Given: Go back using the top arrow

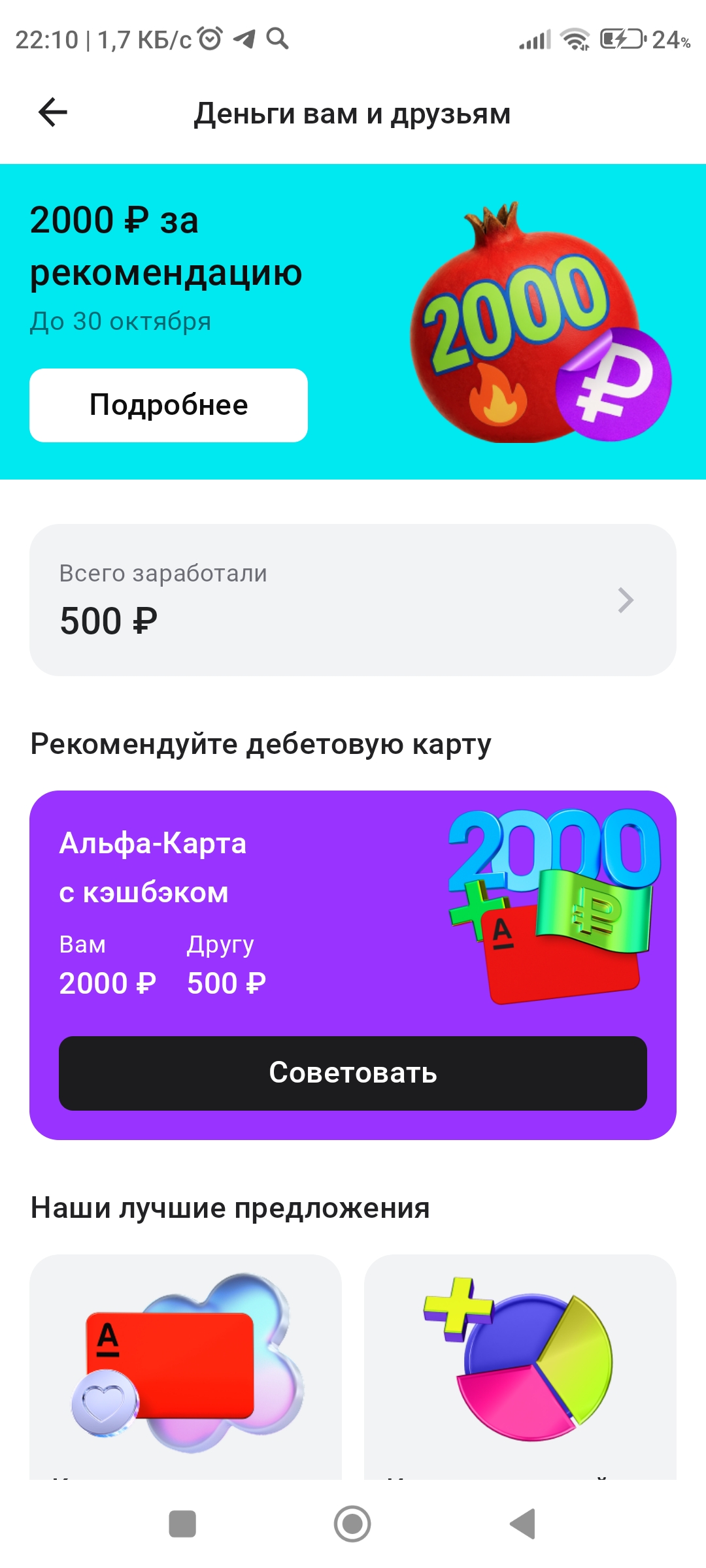Looking at the screenshot, I should (x=53, y=112).
